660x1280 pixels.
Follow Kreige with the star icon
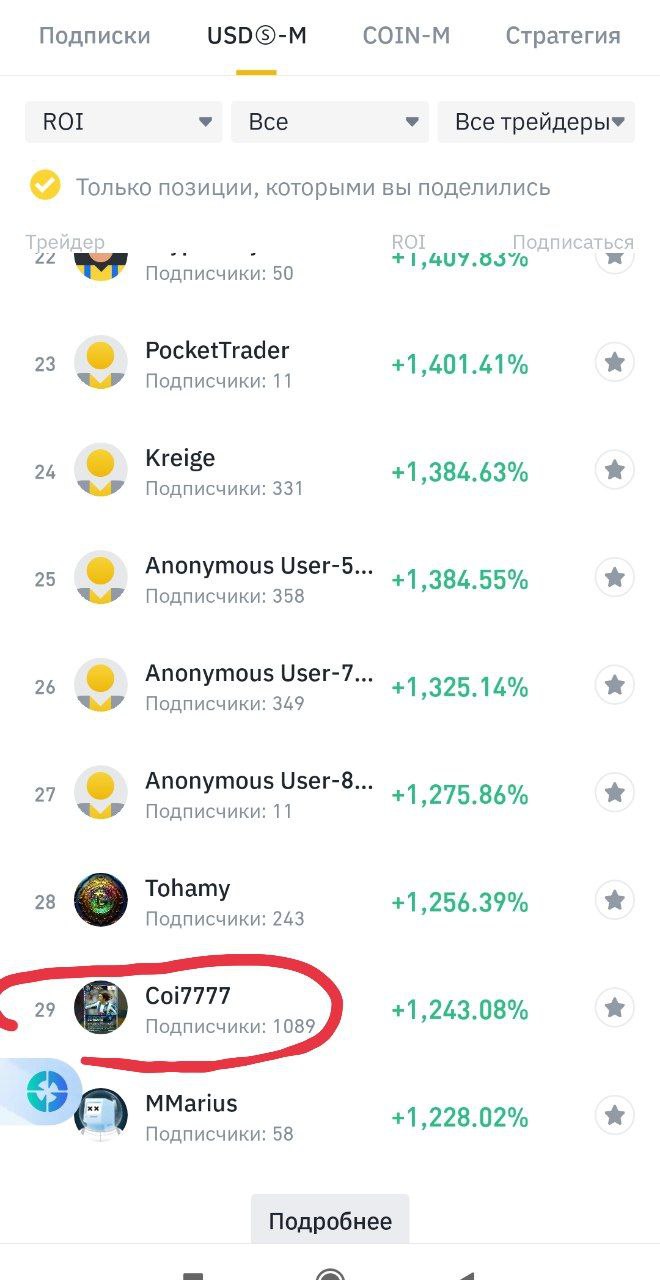614,469
